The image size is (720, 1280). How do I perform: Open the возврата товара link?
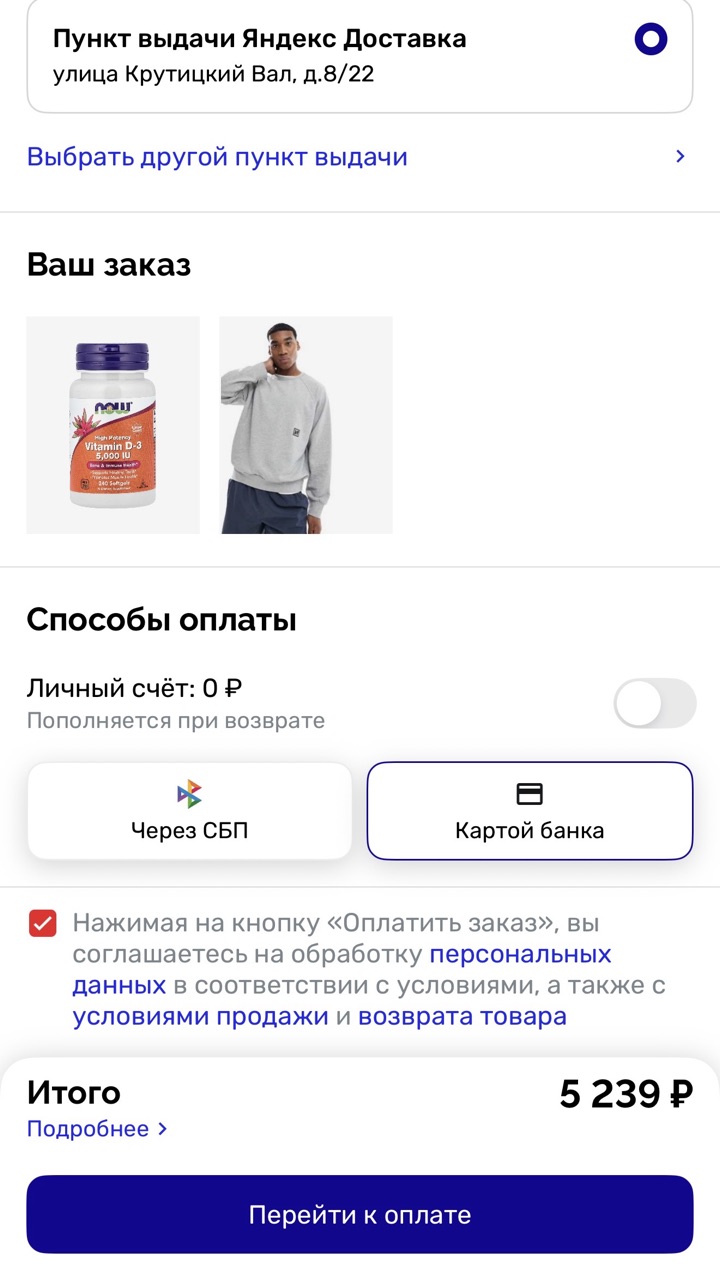click(x=462, y=1017)
